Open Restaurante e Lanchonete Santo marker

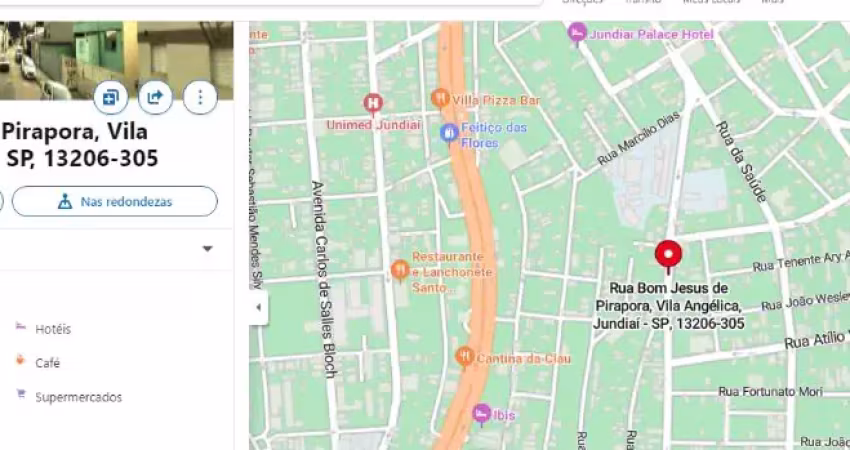400,269
